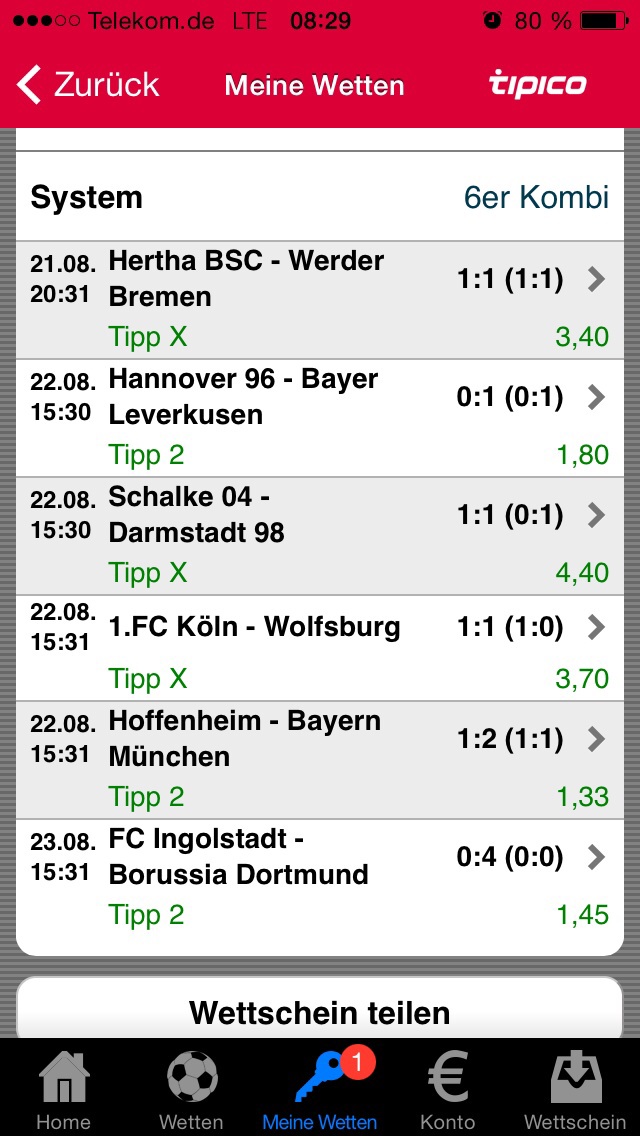This screenshot has width=640, height=1136.
Task: Open the Hoffenheim - Bayern München match
Action: 320,760
